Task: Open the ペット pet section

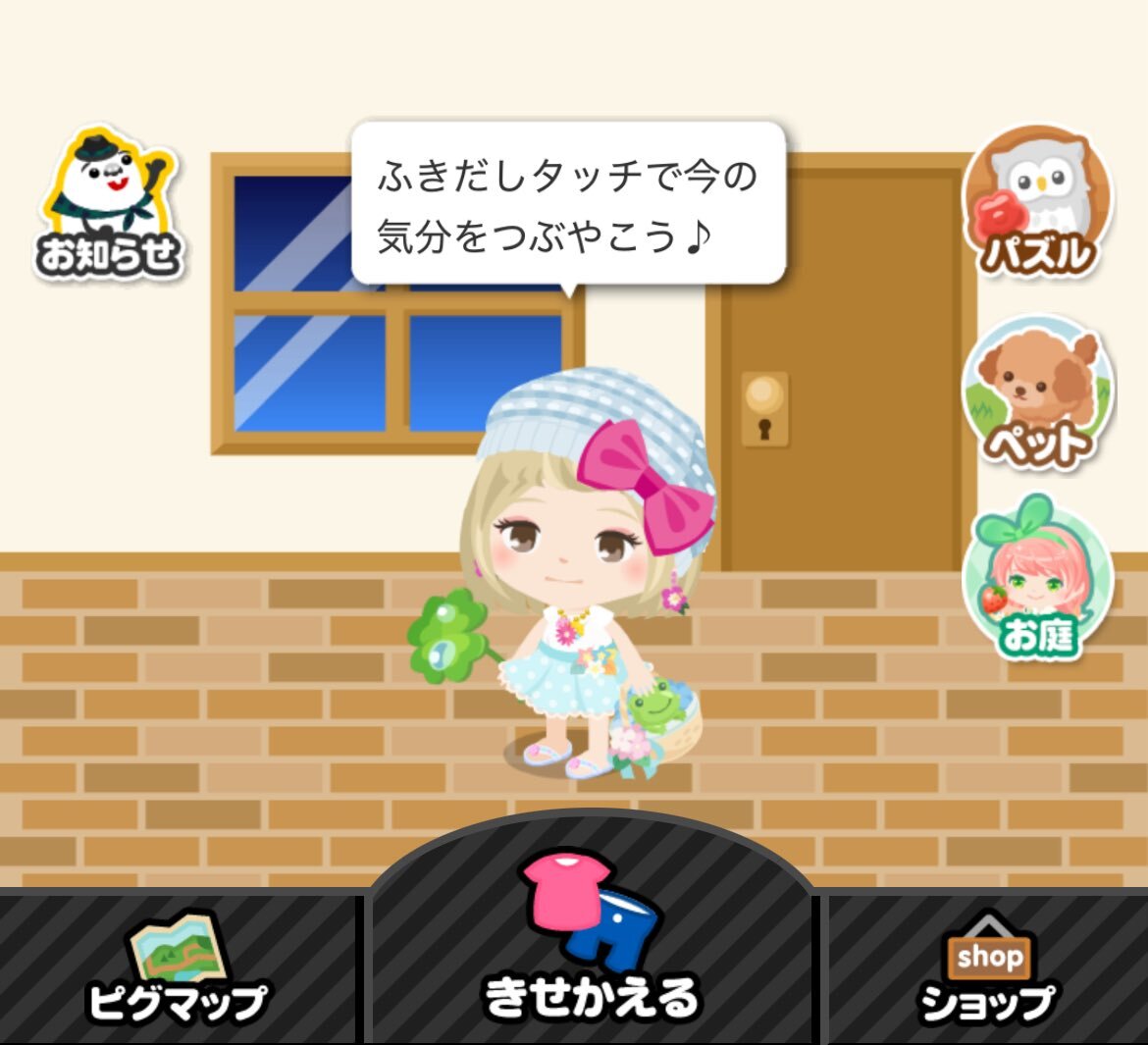Action: click(x=1038, y=394)
